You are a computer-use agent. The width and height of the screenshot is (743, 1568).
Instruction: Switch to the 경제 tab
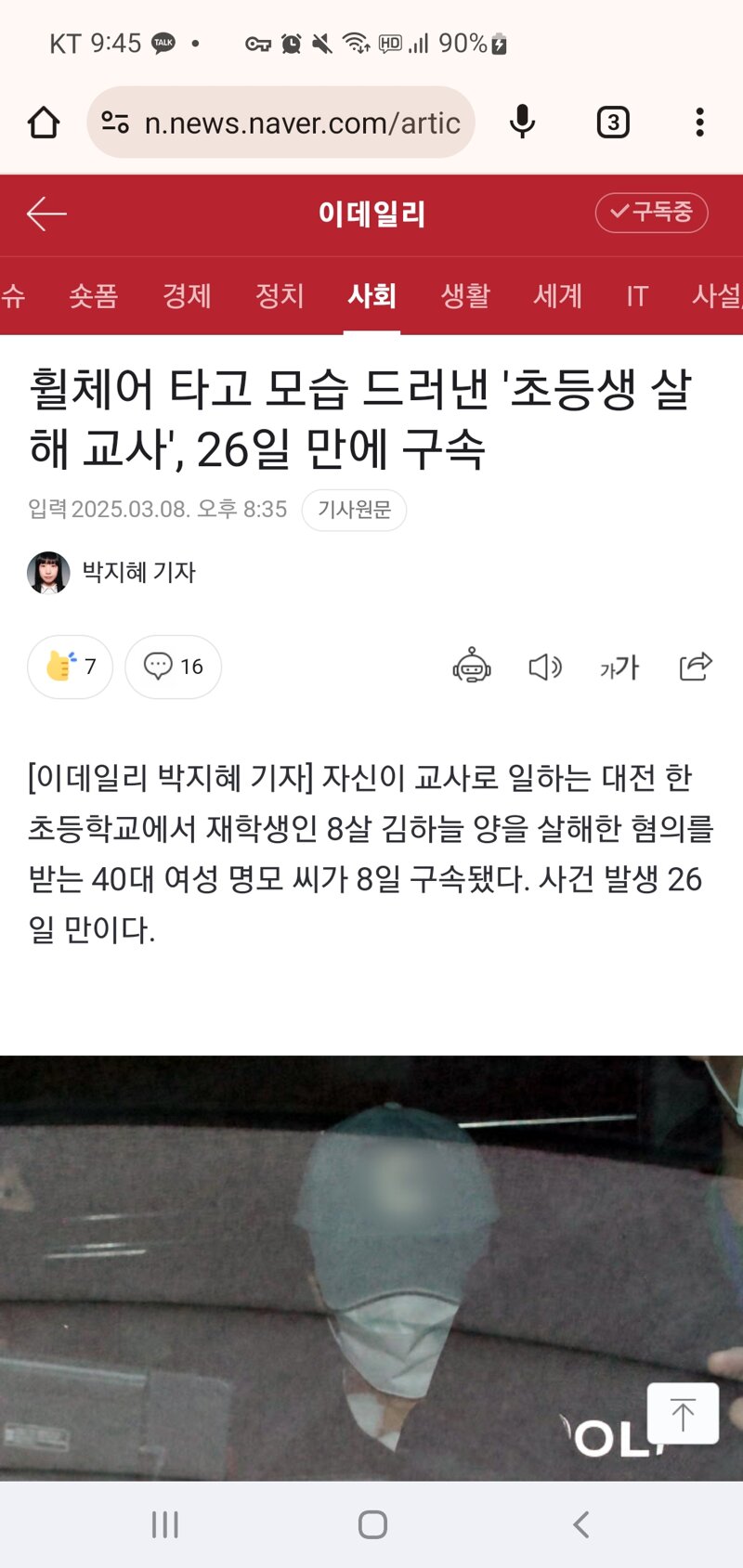[x=187, y=295]
